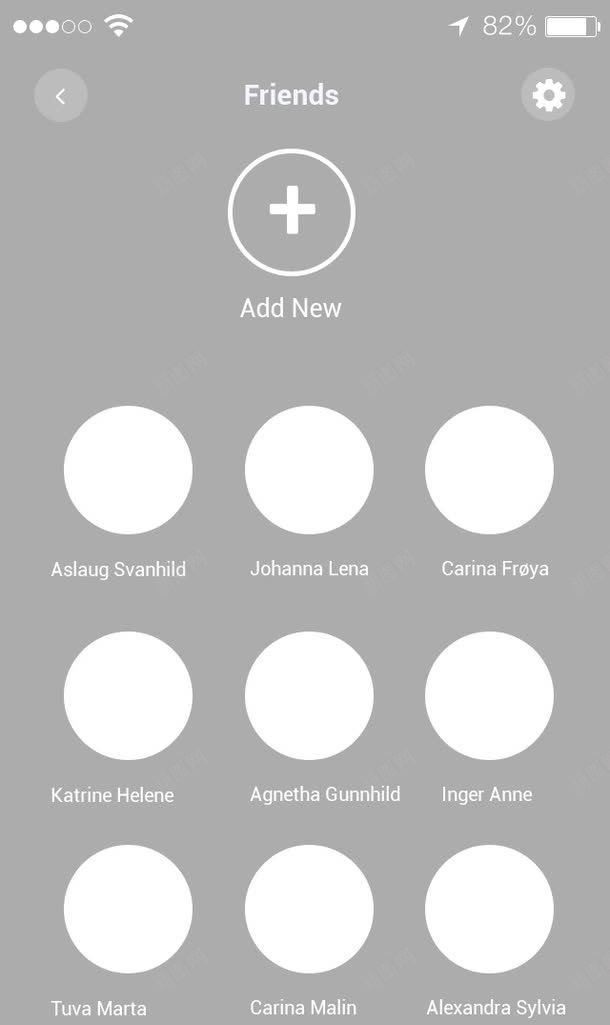Open the settings gear
This screenshot has width=610, height=1025.
point(548,96)
